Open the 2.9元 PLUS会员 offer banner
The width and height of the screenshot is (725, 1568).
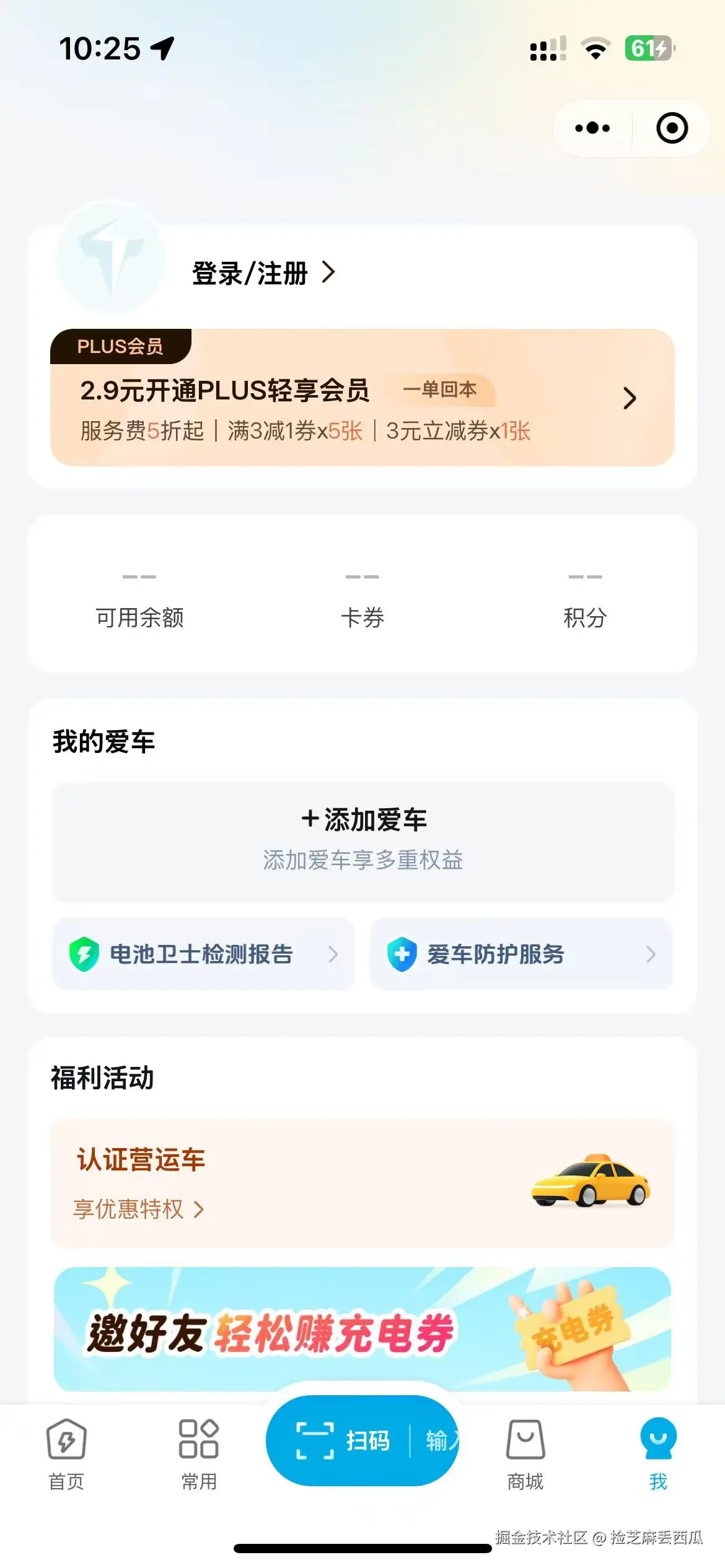362,399
